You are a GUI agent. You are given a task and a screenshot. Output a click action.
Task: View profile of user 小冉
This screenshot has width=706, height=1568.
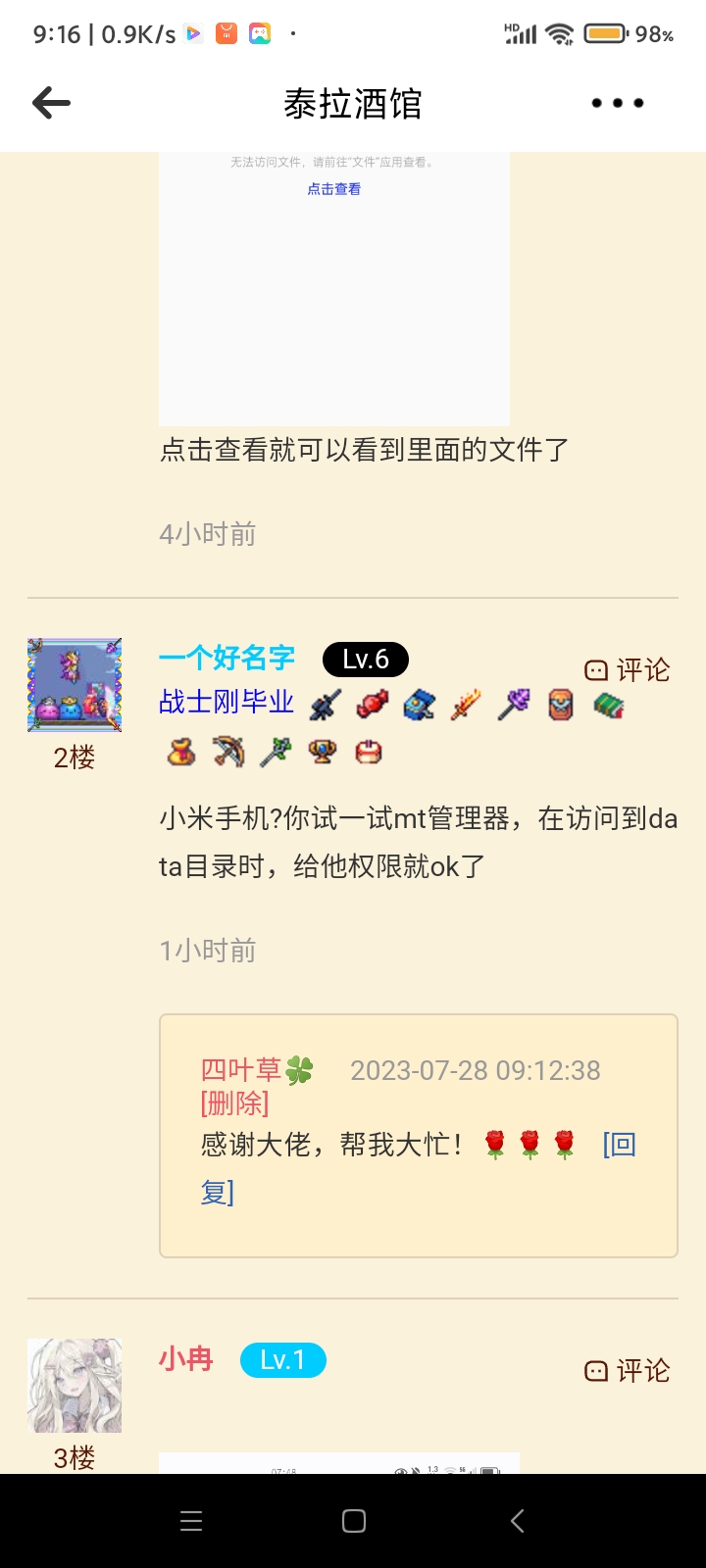tap(186, 1360)
